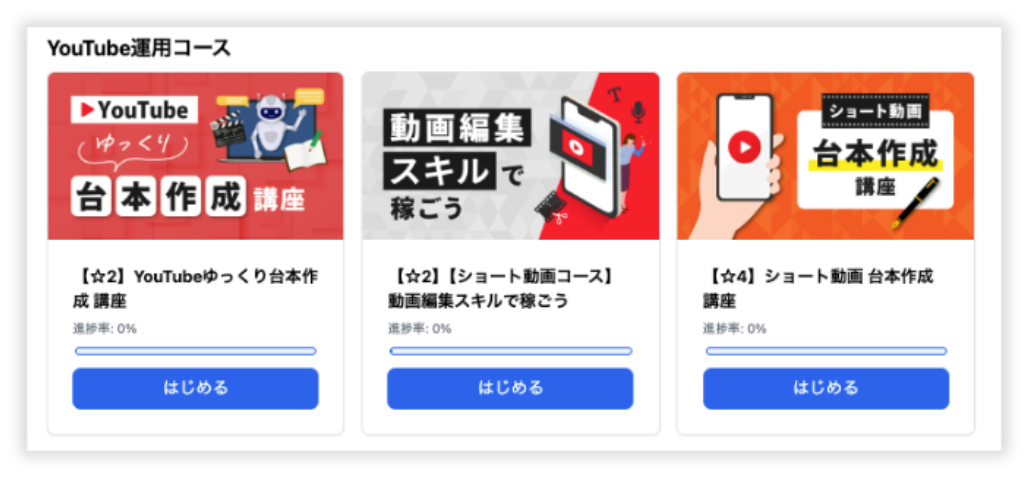Open the YouTubeゆっくり台本作成 course thumbnail
Viewport: 1028px width, 479px height.
coord(195,156)
